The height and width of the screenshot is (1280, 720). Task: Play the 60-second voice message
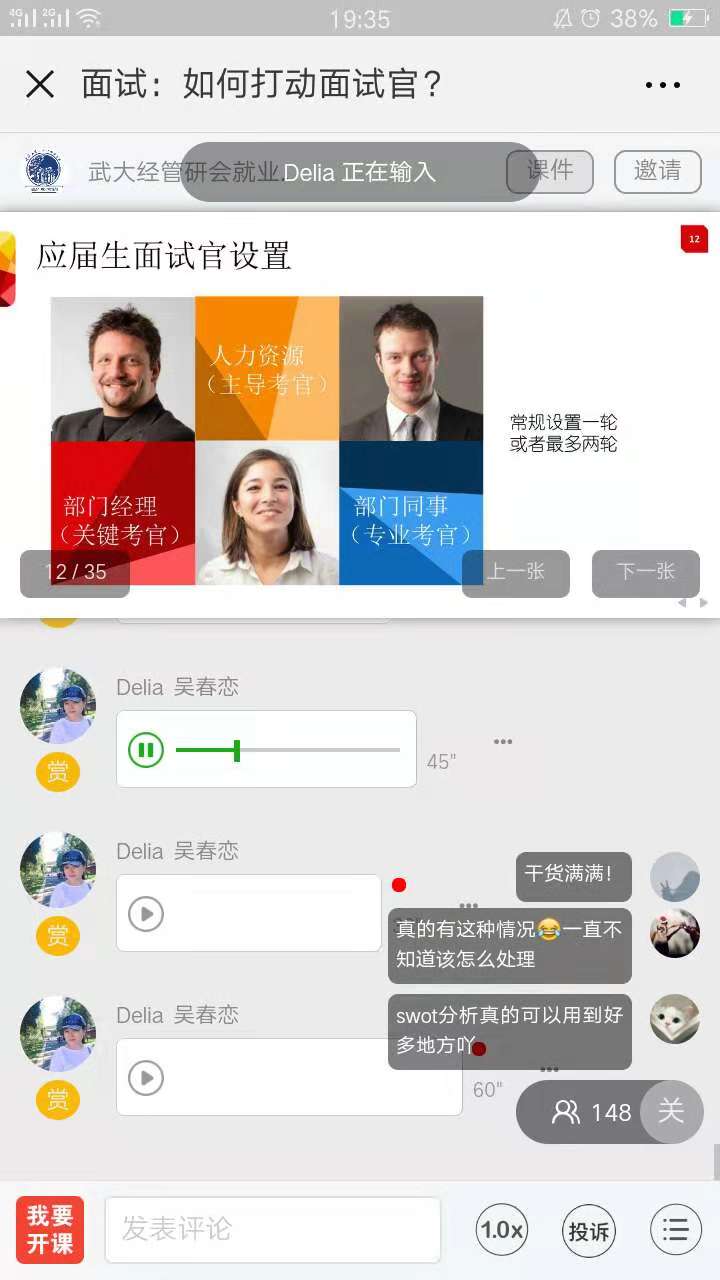146,1077
